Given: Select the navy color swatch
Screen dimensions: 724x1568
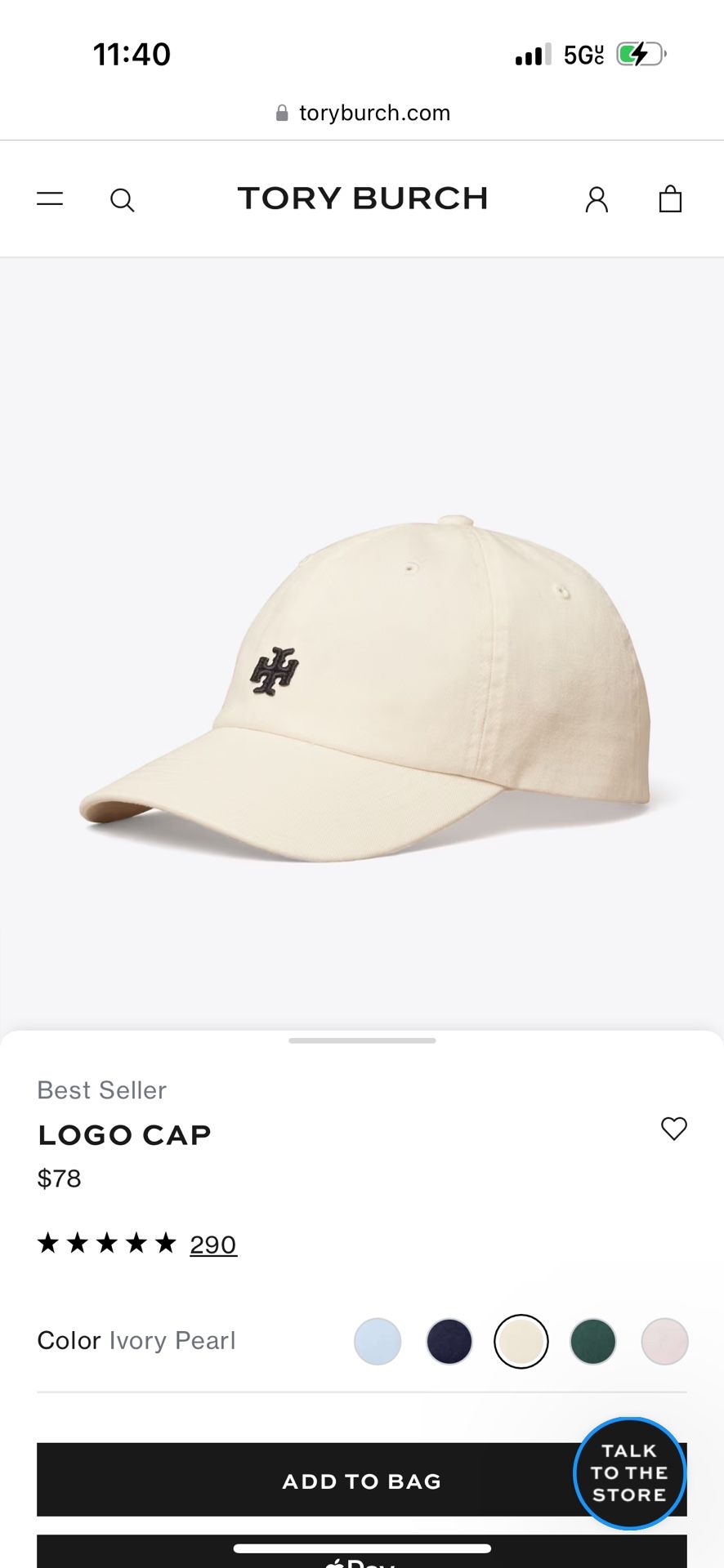Looking at the screenshot, I should click(449, 1341).
